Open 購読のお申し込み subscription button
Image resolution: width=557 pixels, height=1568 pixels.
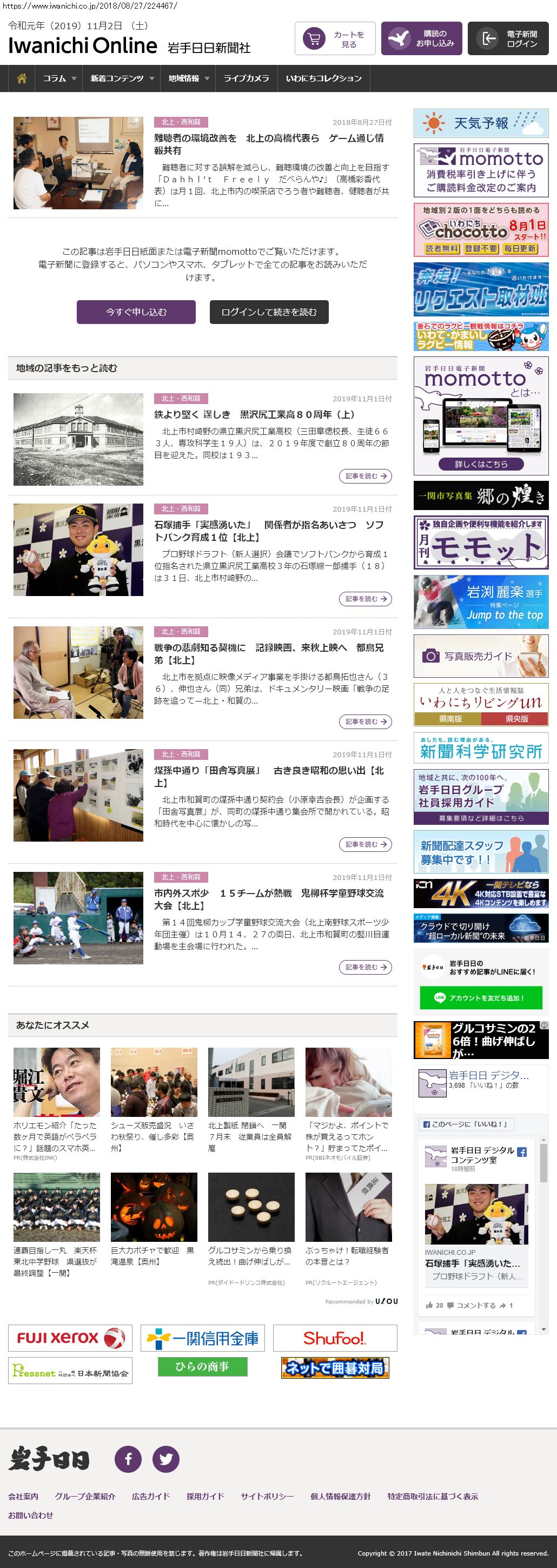coord(421,39)
